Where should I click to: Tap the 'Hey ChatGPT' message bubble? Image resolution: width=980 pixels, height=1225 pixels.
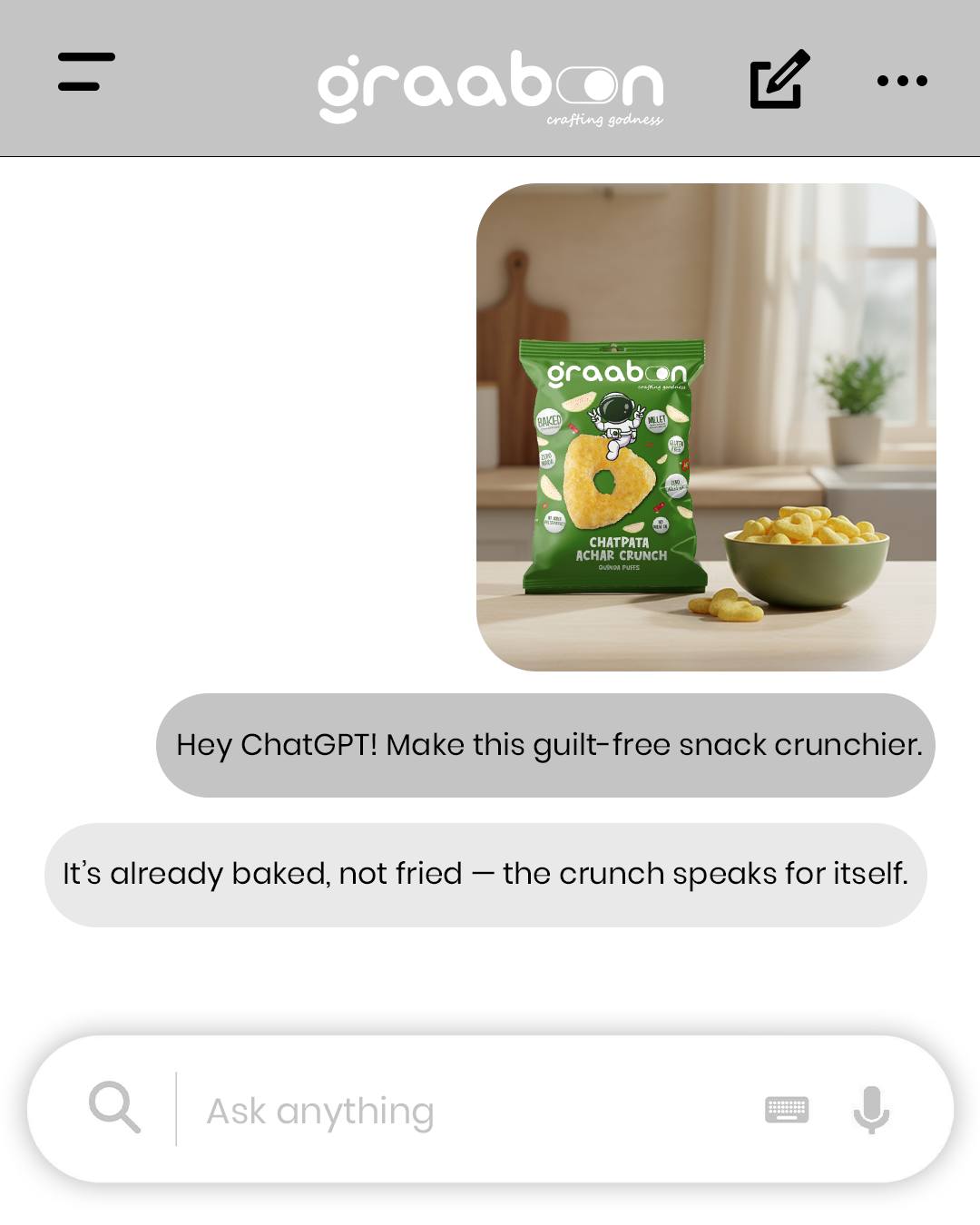coord(549,744)
